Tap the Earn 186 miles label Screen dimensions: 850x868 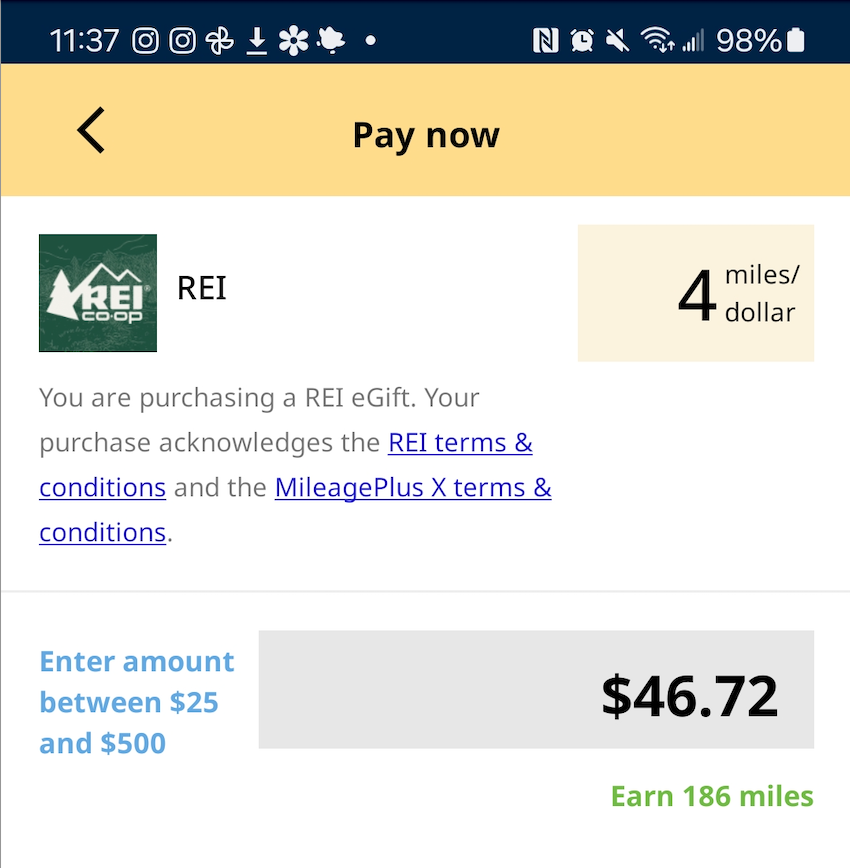tap(712, 796)
